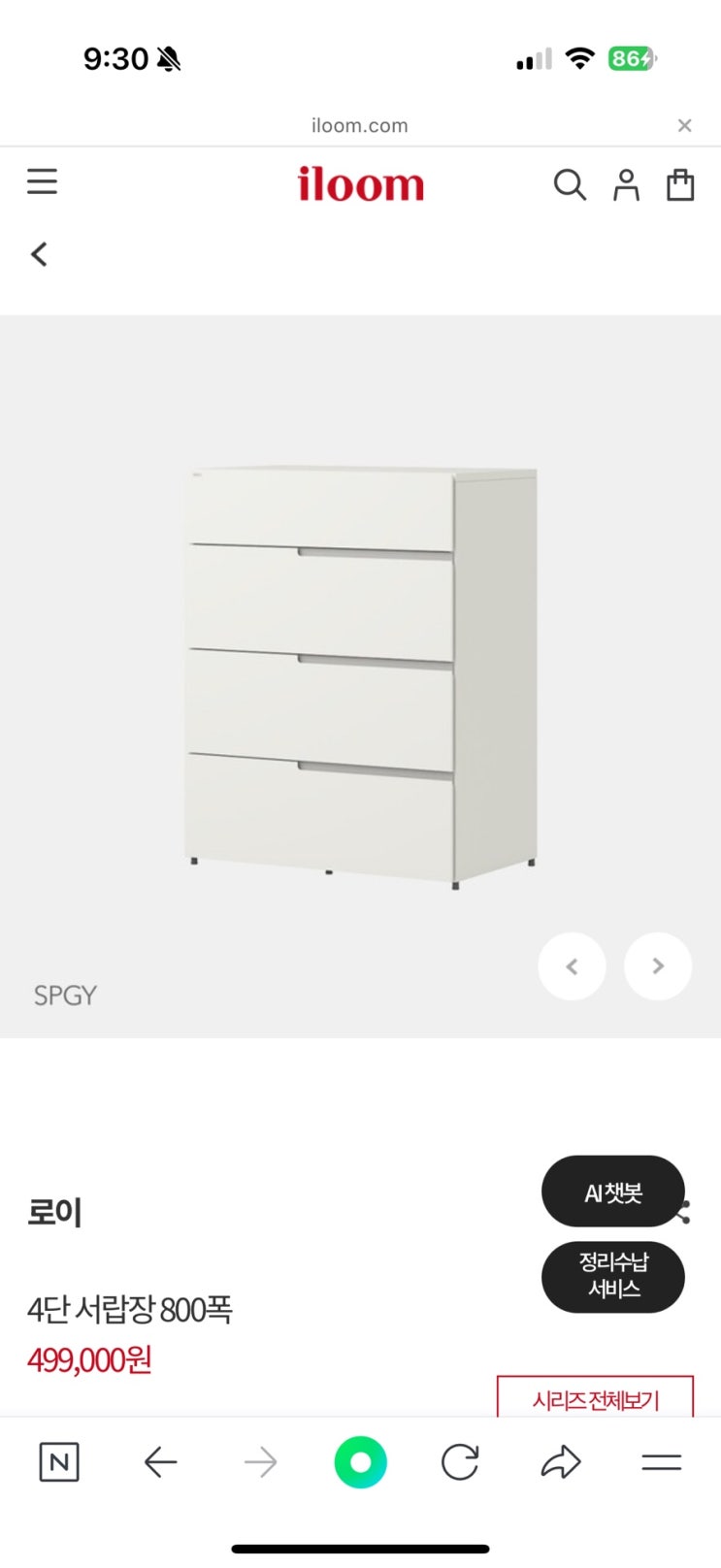Image resolution: width=721 pixels, height=1568 pixels.
Task: Show the previous product image
Action: tap(572, 966)
